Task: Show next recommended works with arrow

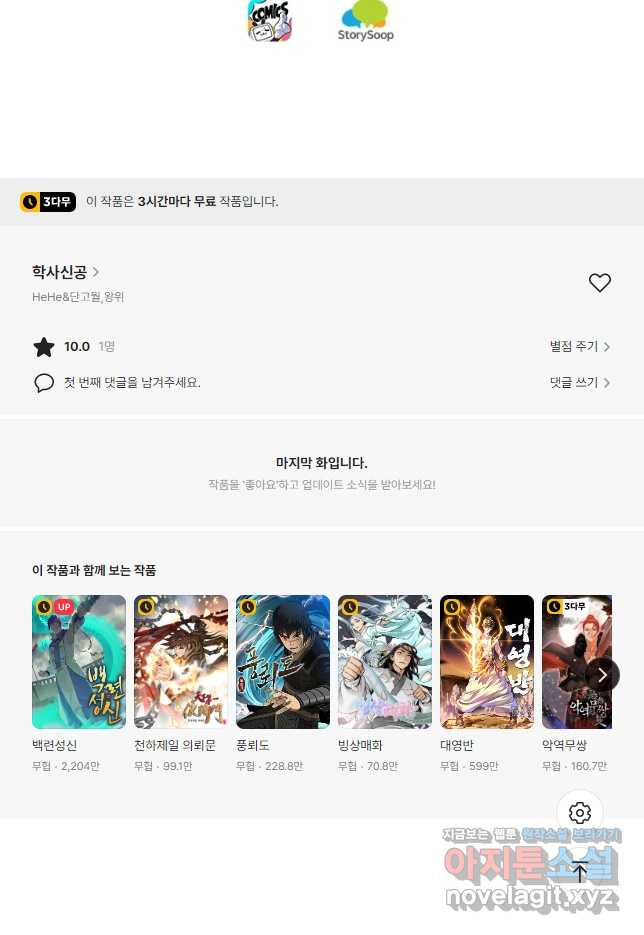Action: (x=602, y=675)
